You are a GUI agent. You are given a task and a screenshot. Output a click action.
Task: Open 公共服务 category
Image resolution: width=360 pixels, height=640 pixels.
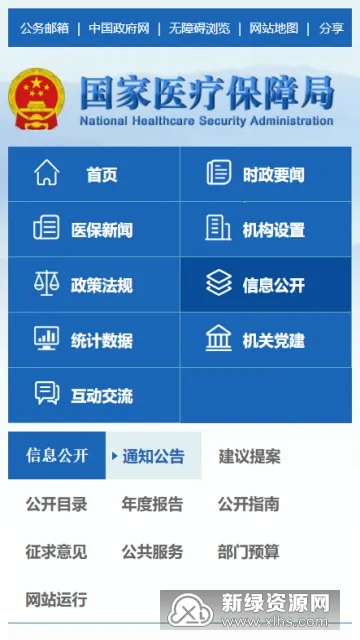click(x=152, y=552)
